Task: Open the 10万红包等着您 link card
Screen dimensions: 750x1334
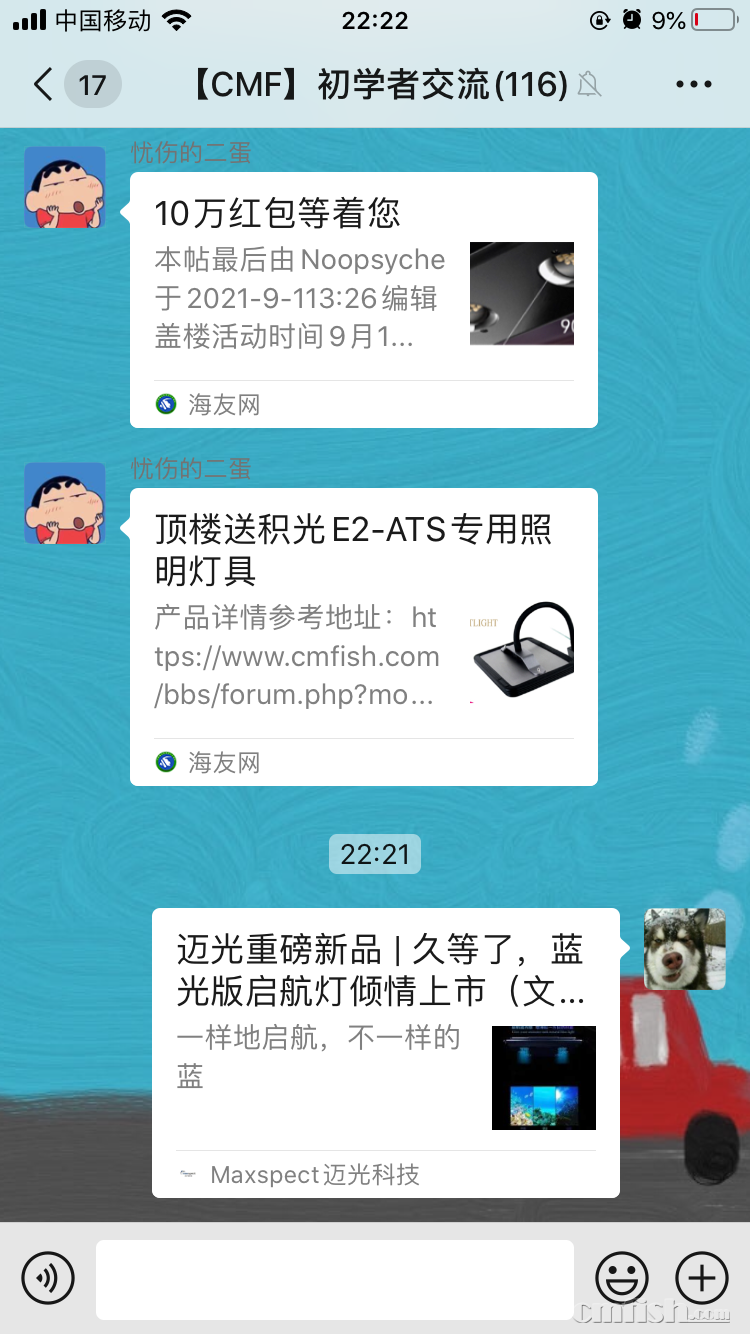Action: 363,299
